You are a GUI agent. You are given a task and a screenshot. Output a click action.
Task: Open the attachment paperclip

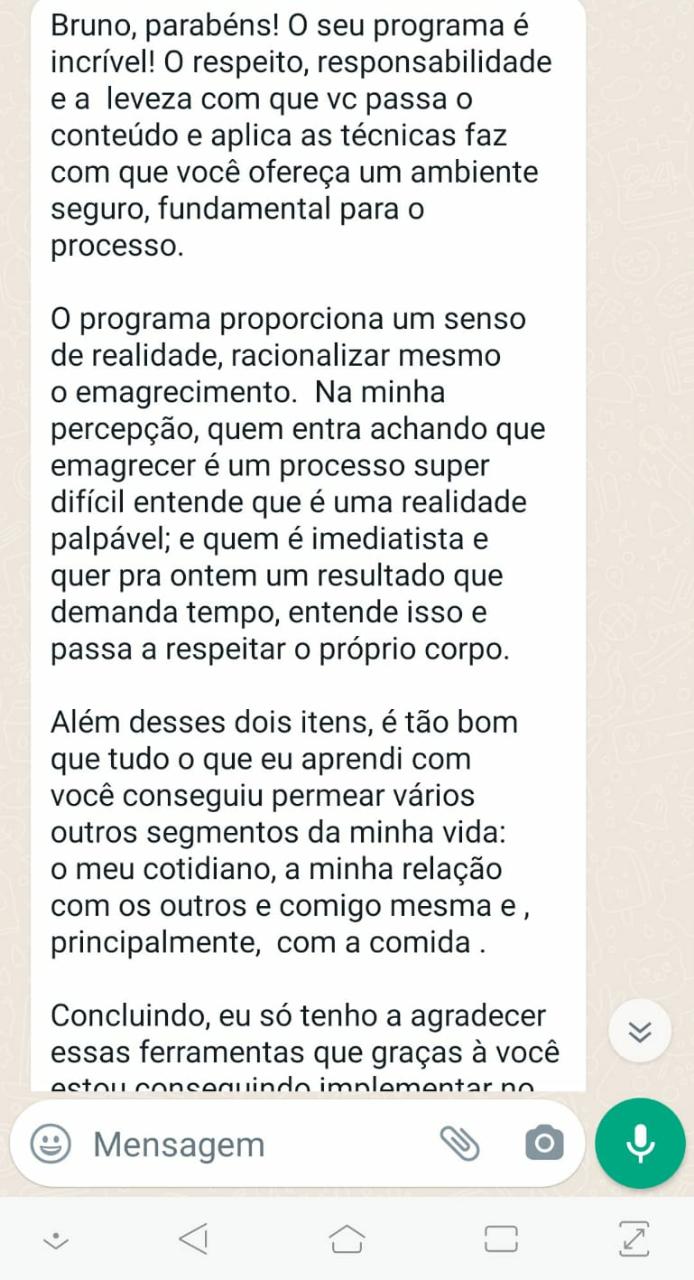click(460, 1143)
